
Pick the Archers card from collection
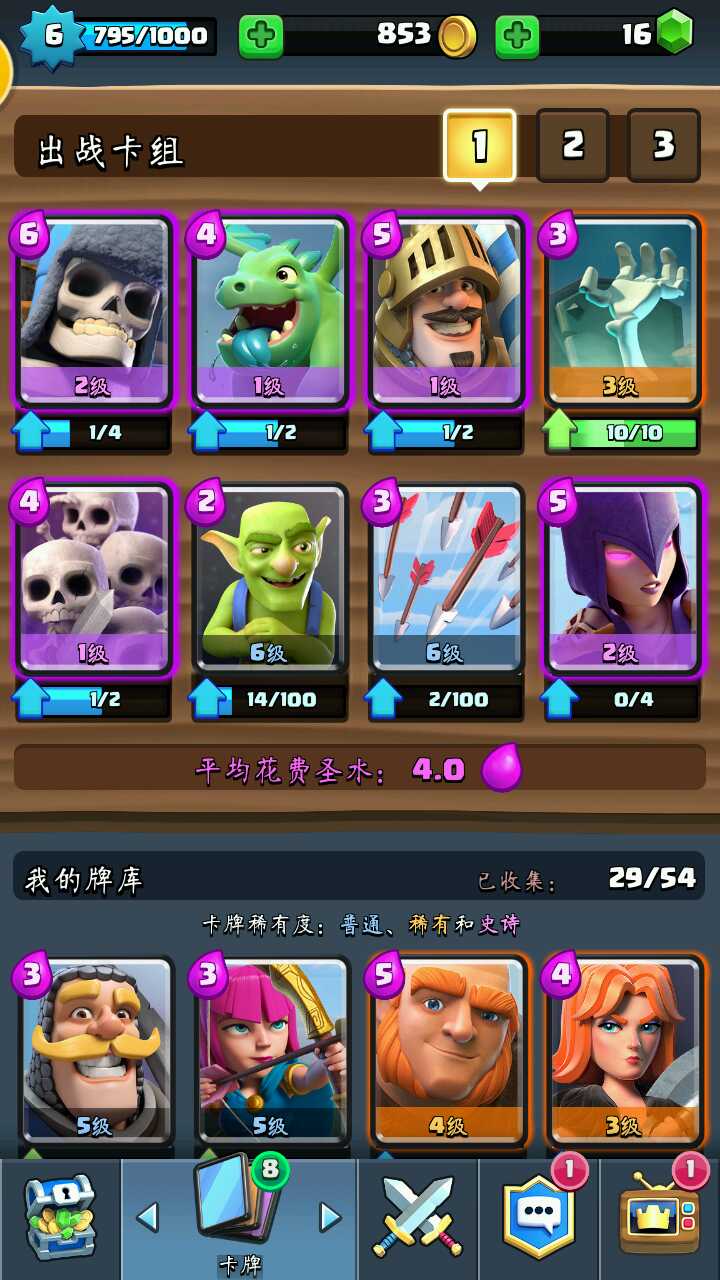coord(270,1050)
